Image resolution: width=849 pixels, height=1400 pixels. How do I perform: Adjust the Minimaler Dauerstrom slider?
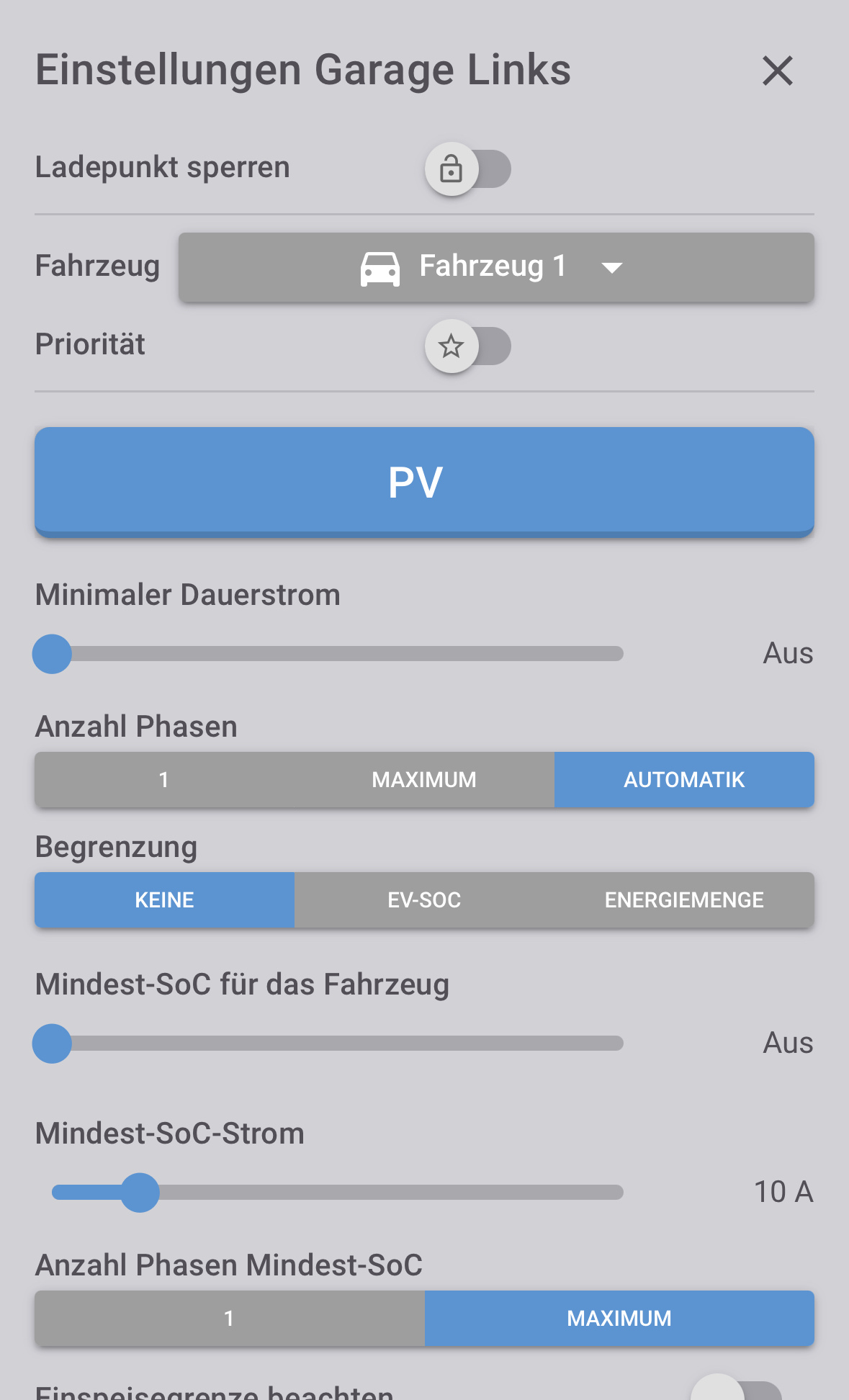52,654
